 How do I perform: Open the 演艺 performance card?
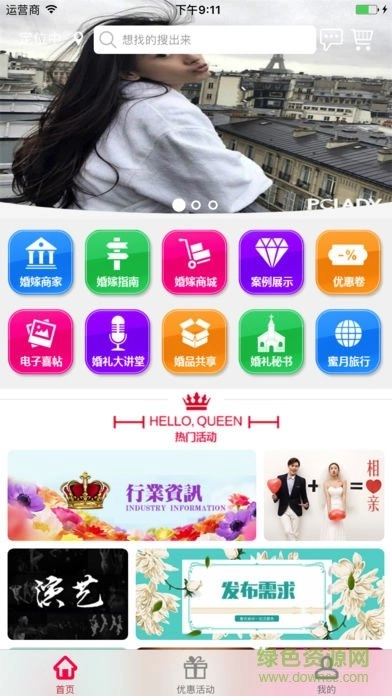click(68, 594)
